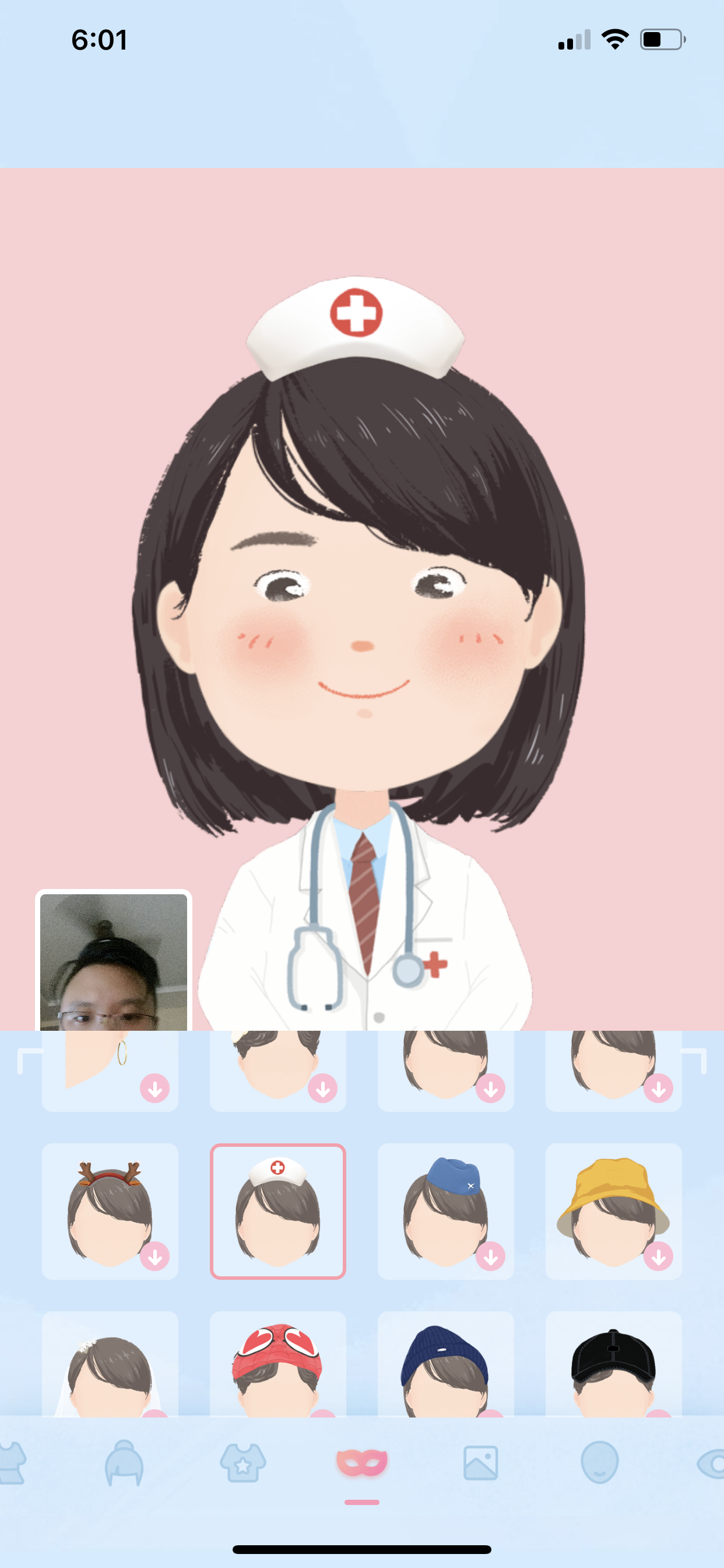Pick the yellow bucket hat
724x1568 pixels.
(x=614, y=1210)
